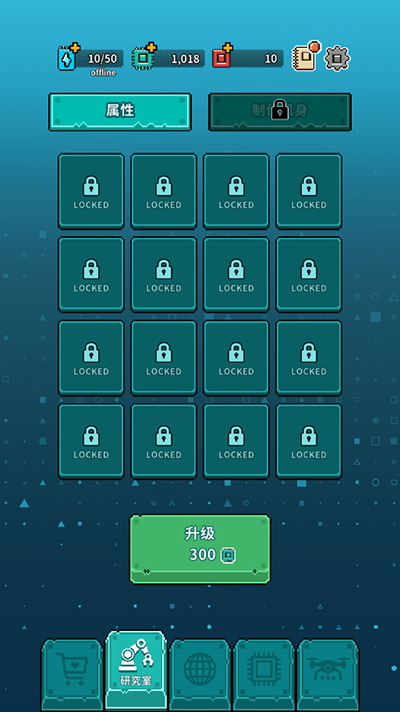This screenshot has height=712, width=400.
Task: Upgrade for 300 chips using the 升级 button
Action: click(x=200, y=549)
